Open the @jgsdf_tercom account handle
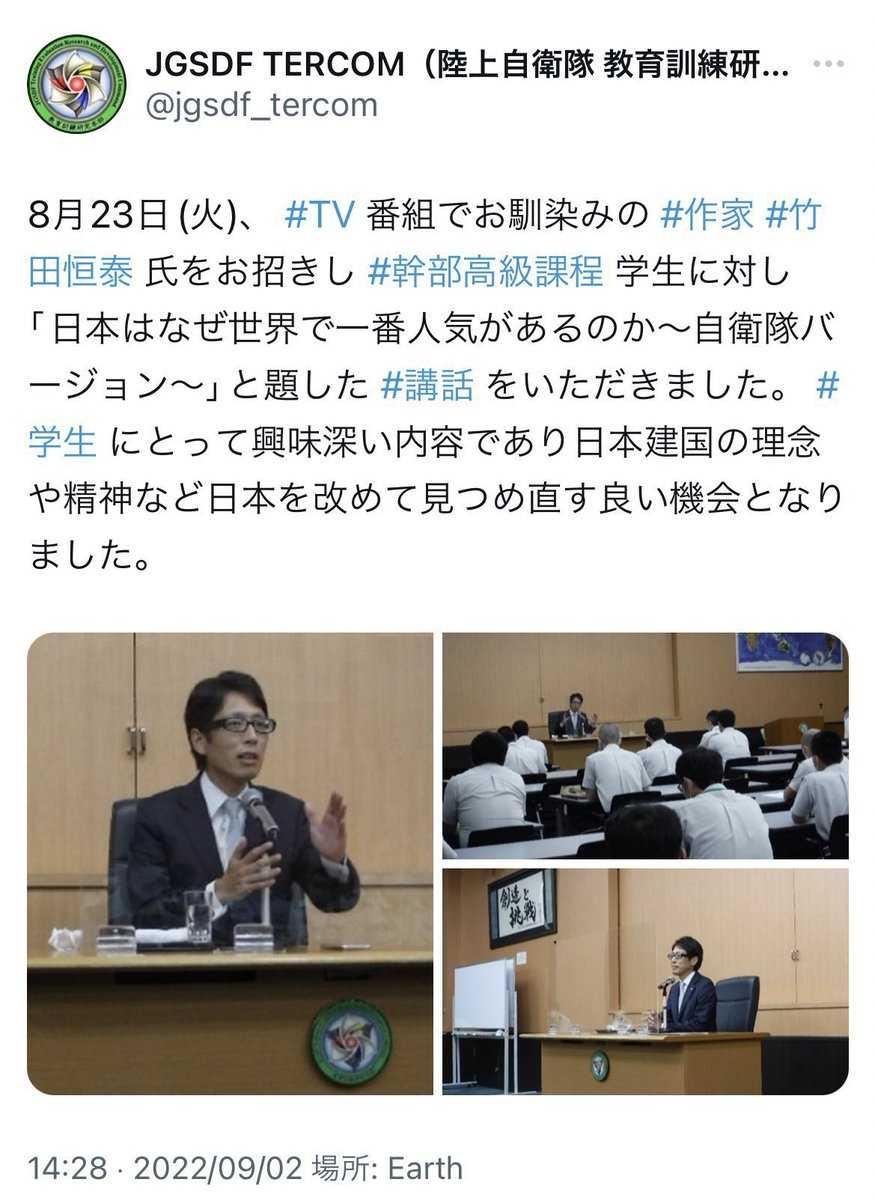The width and height of the screenshot is (875, 1200). tap(261, 105)
